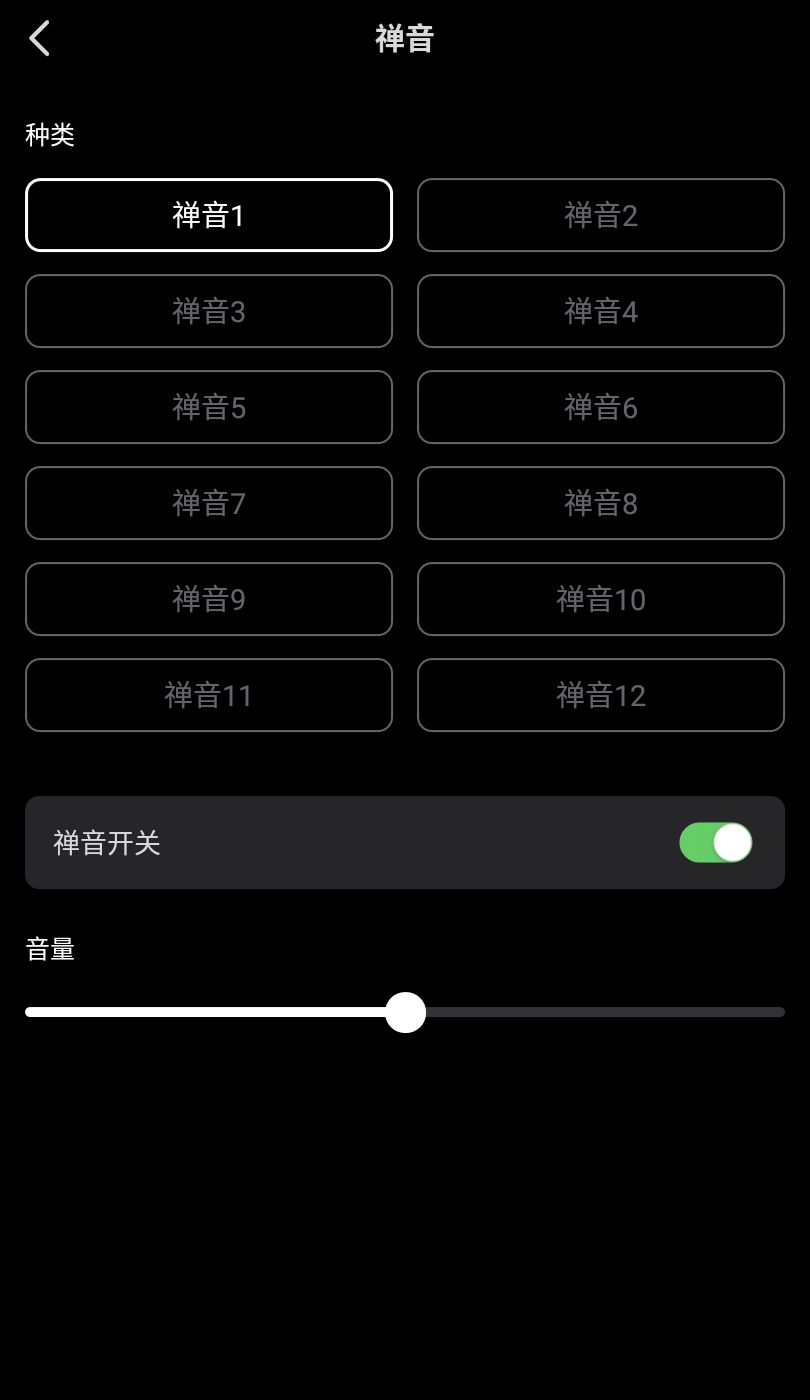
Task: Select 禅音1 sound type
Action: pos(209,215)
